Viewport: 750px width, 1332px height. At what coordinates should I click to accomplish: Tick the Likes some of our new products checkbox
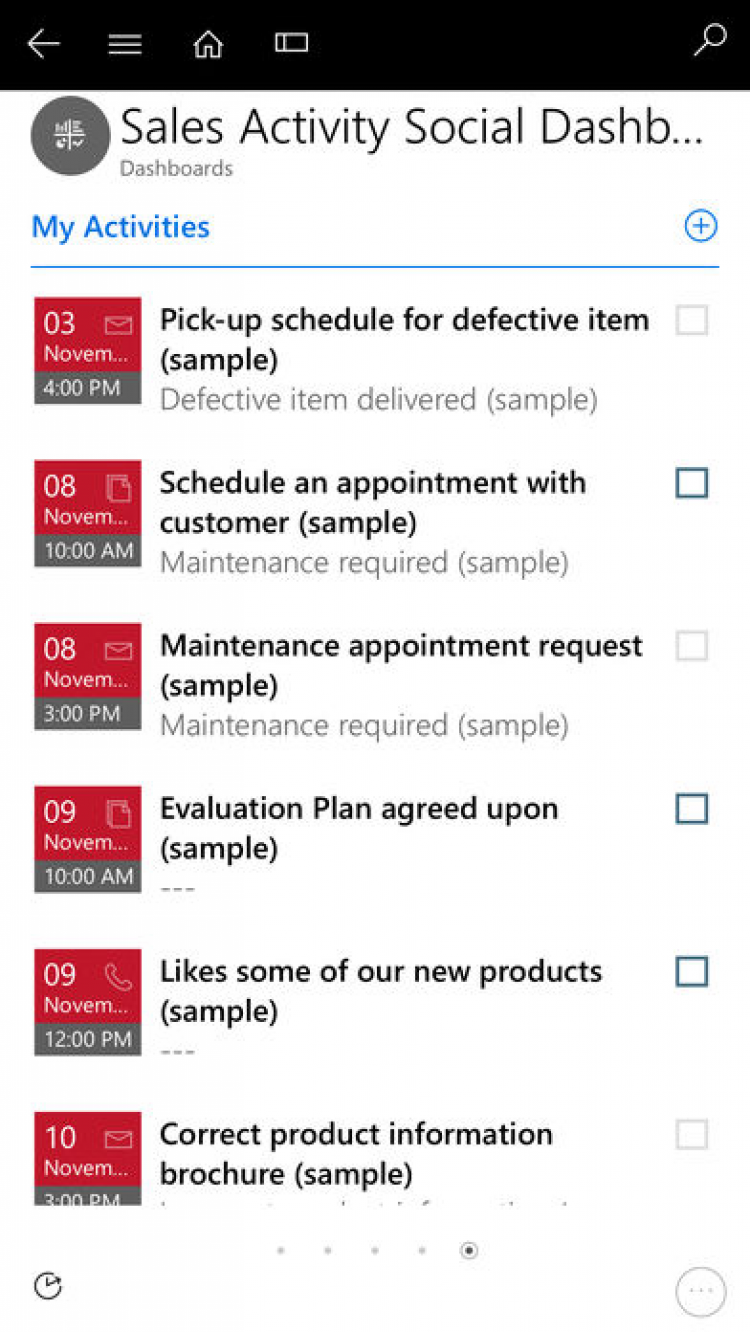click(x=692, y=971)
